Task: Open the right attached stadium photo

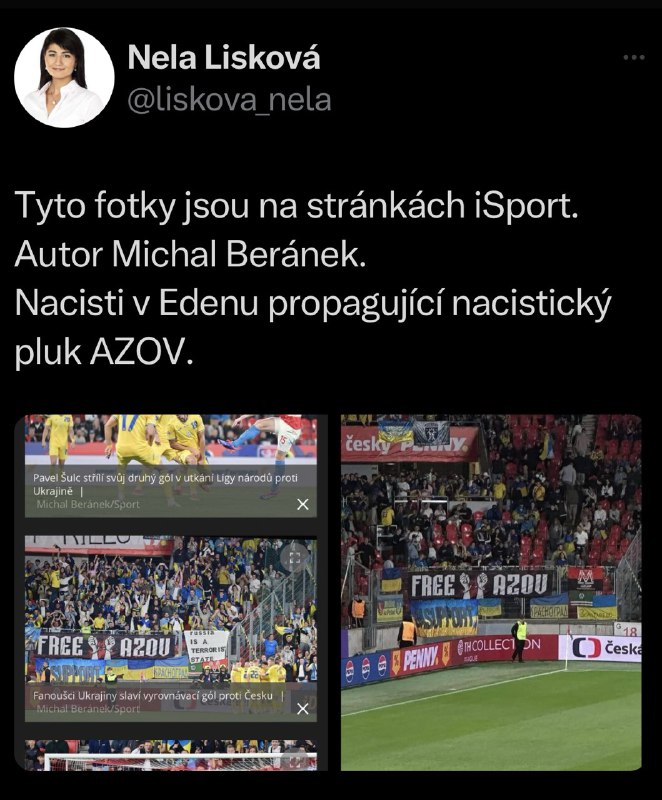Action: click(x=491, y=592)
